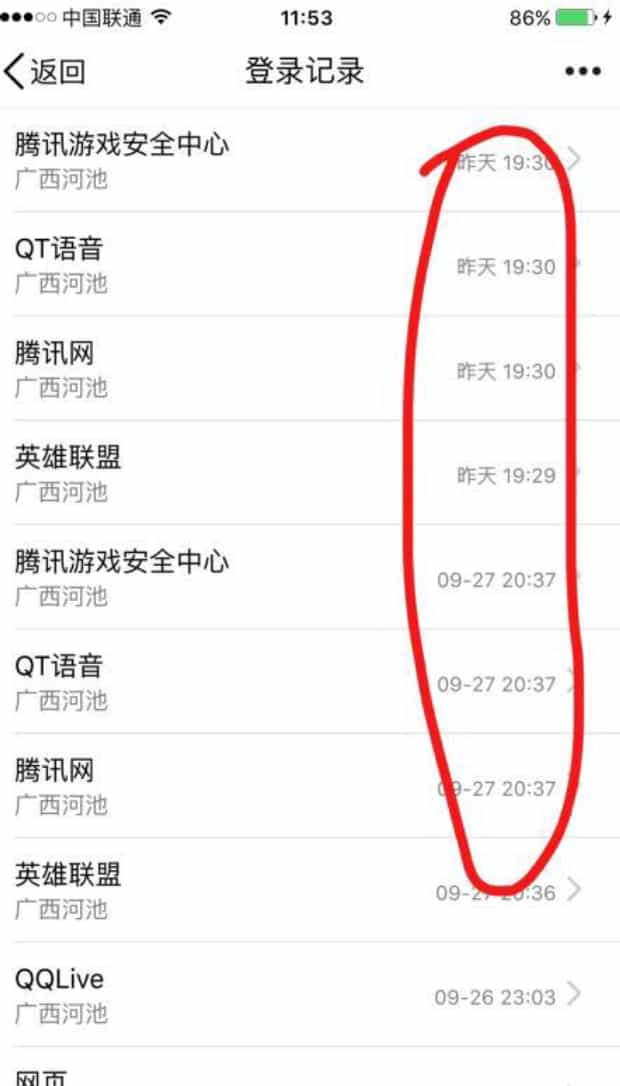This screenshot has width=620, height=1086.
Task: View 腾讯网 login dated 09-27 20:37
Action: pos(300,786)
